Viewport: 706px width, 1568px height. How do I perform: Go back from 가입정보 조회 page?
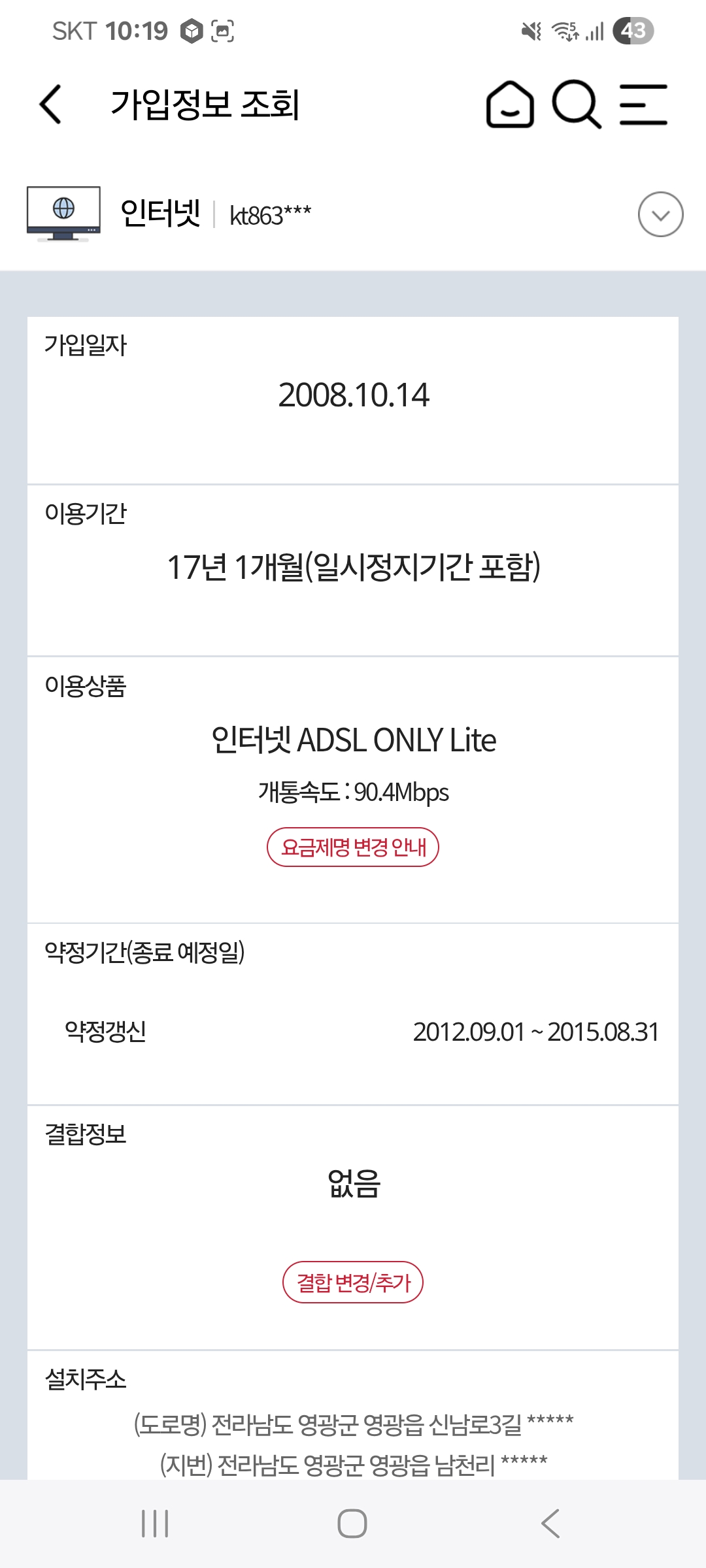click(x=51, y=105)
